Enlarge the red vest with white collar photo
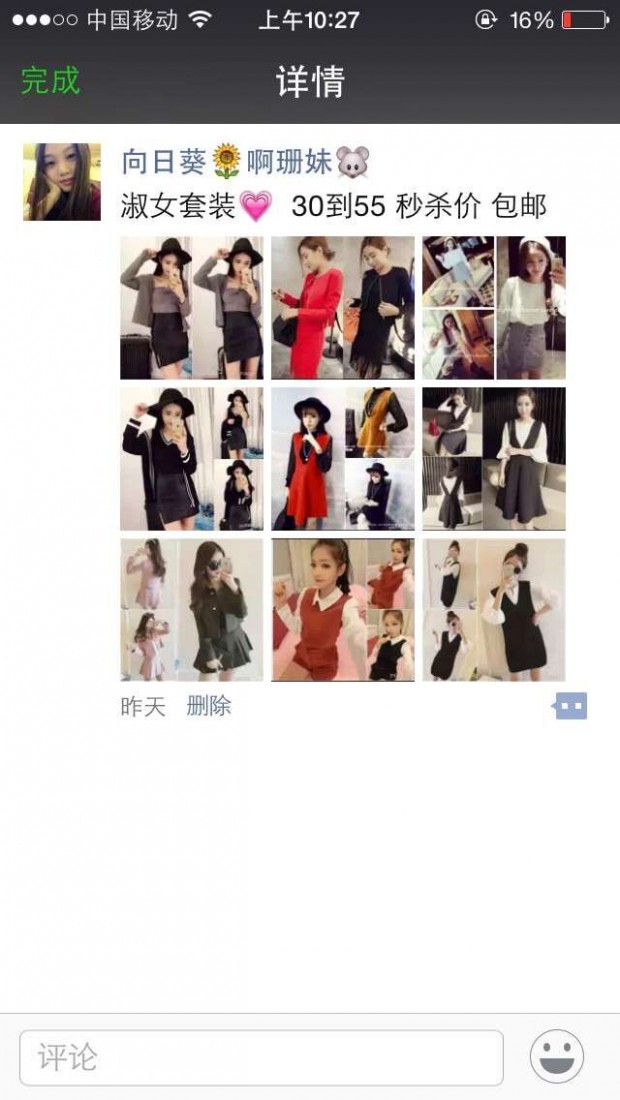 [343, 610]
